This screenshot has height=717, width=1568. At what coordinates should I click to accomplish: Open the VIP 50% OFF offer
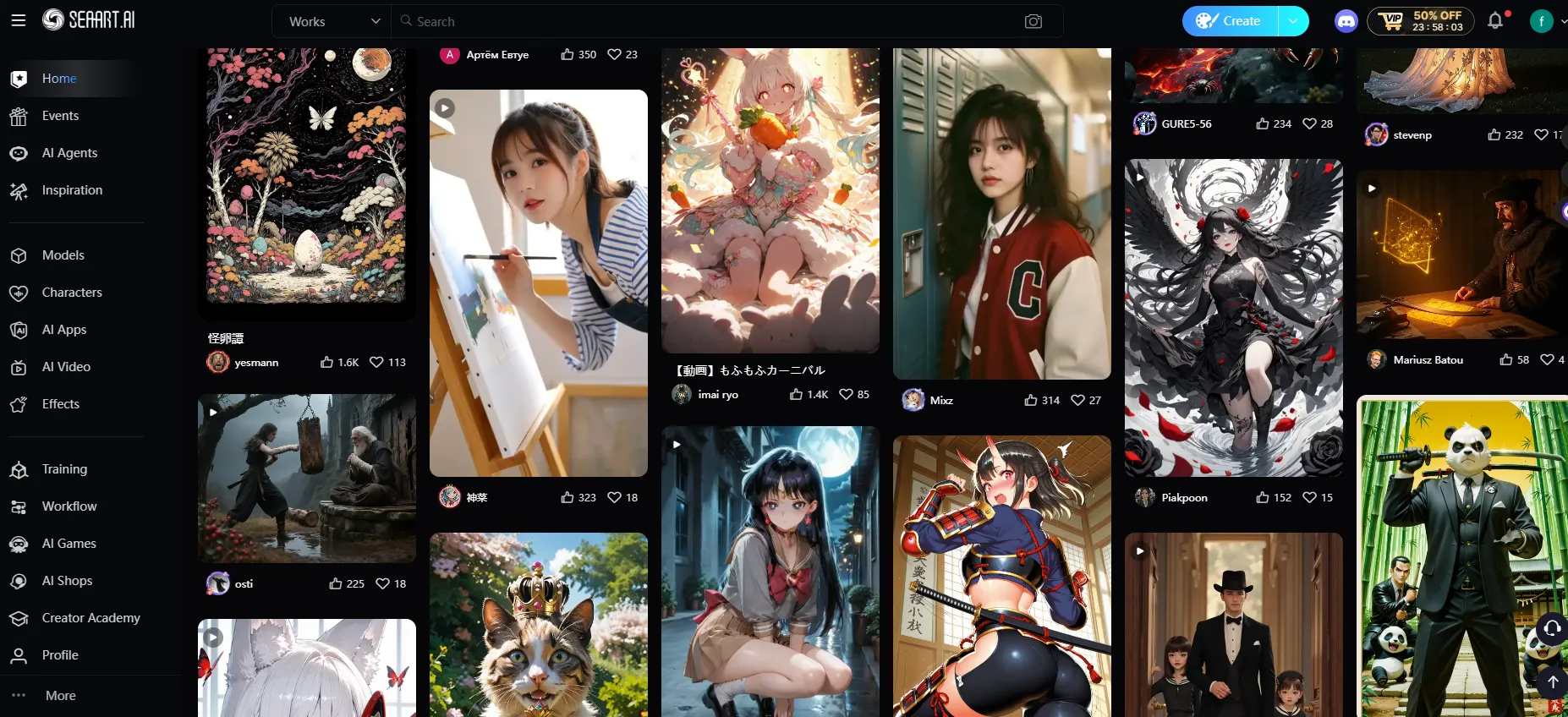1421,21
